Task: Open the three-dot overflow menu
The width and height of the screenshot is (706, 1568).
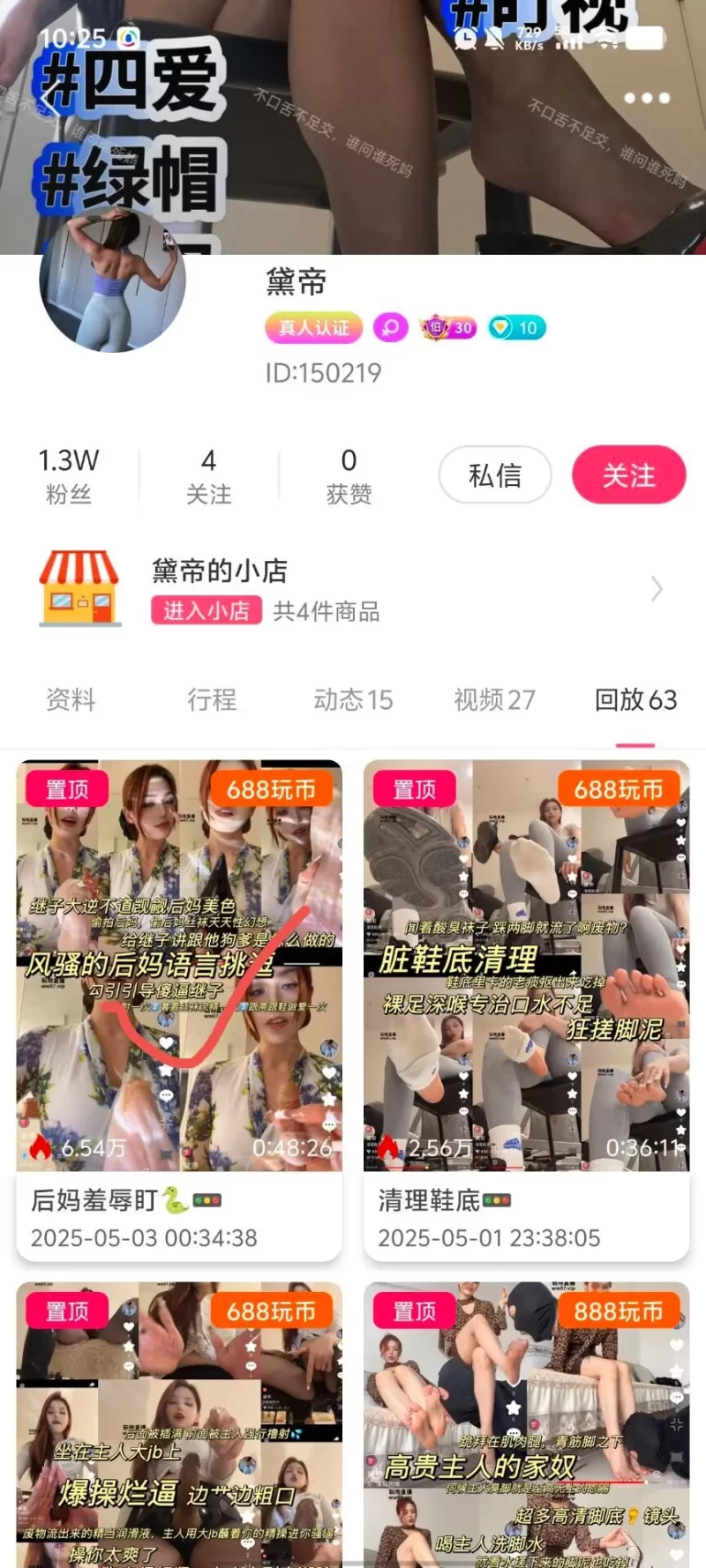Action: [x=647, y=98]
